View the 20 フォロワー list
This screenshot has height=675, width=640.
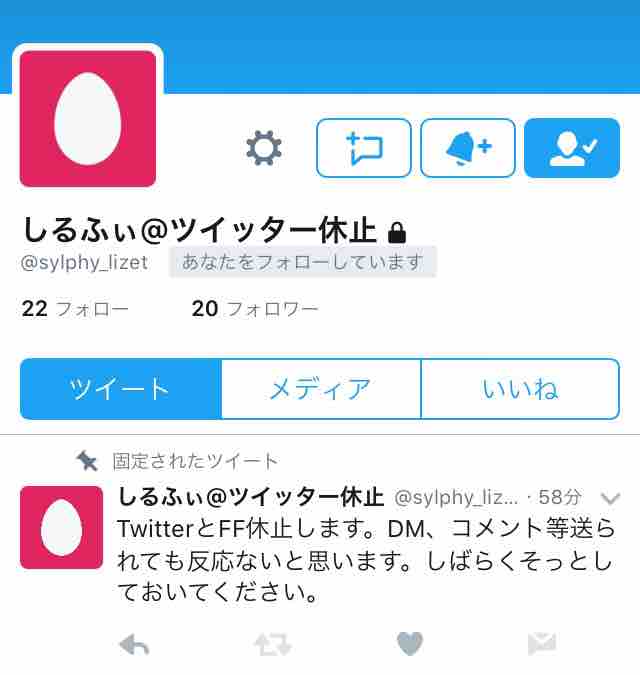254,309
